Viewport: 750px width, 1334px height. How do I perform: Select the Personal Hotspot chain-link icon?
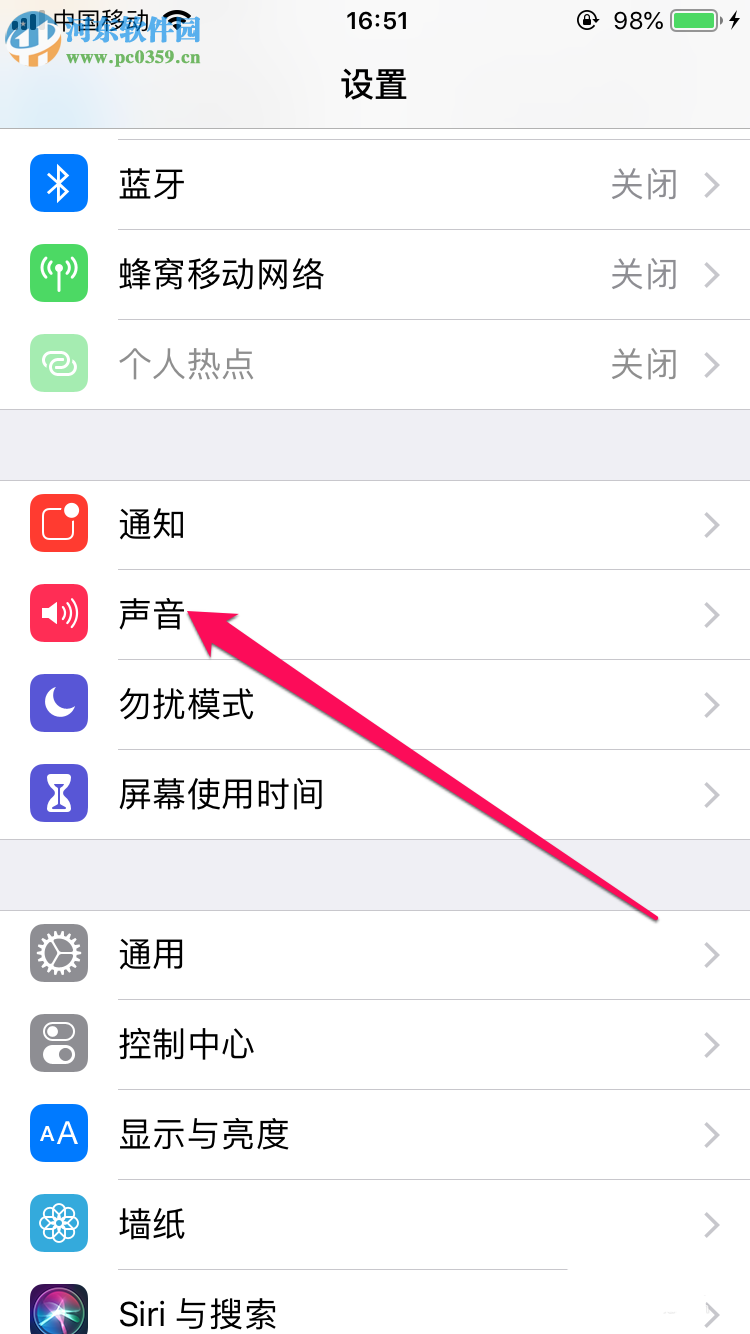pos(58,364)
